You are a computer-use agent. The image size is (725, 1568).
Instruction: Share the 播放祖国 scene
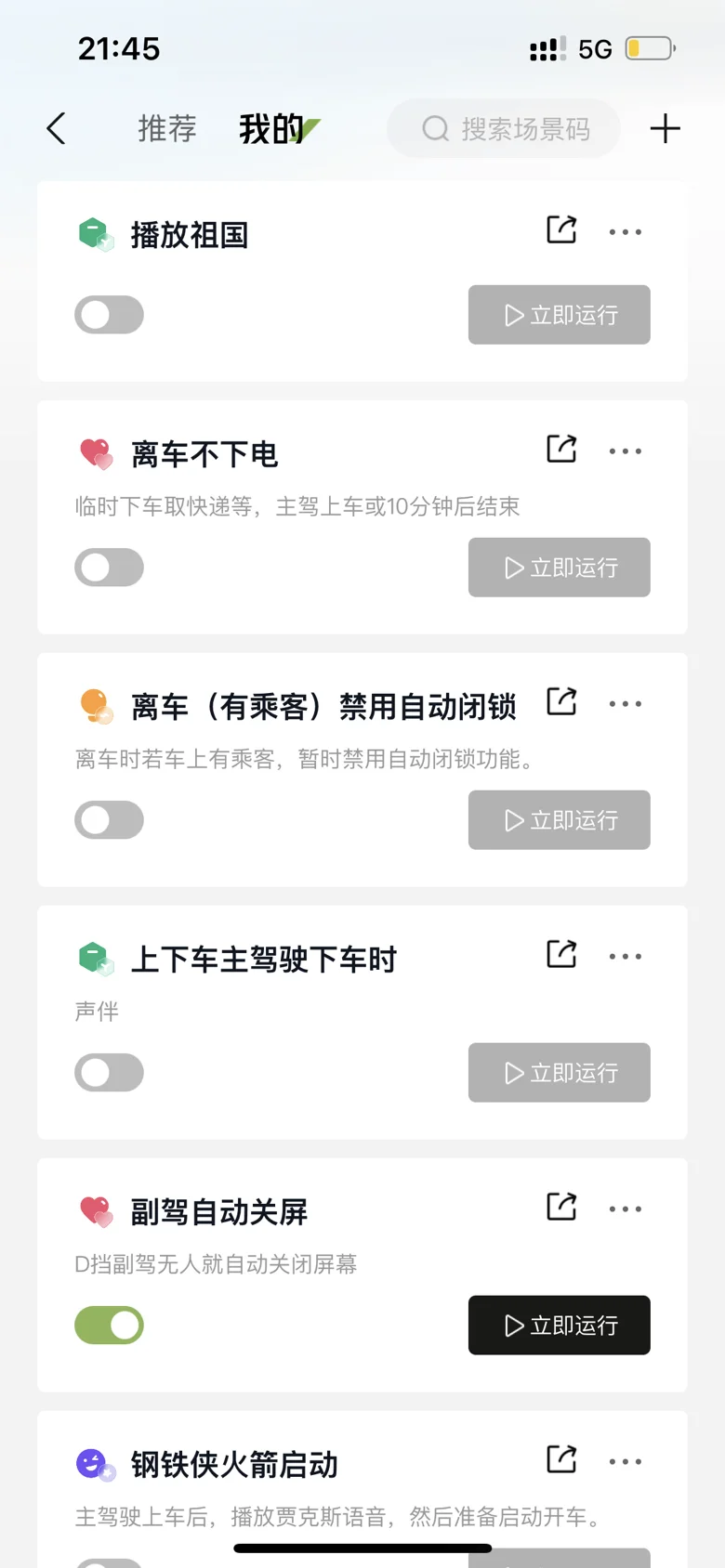click(x=561, y=229)
